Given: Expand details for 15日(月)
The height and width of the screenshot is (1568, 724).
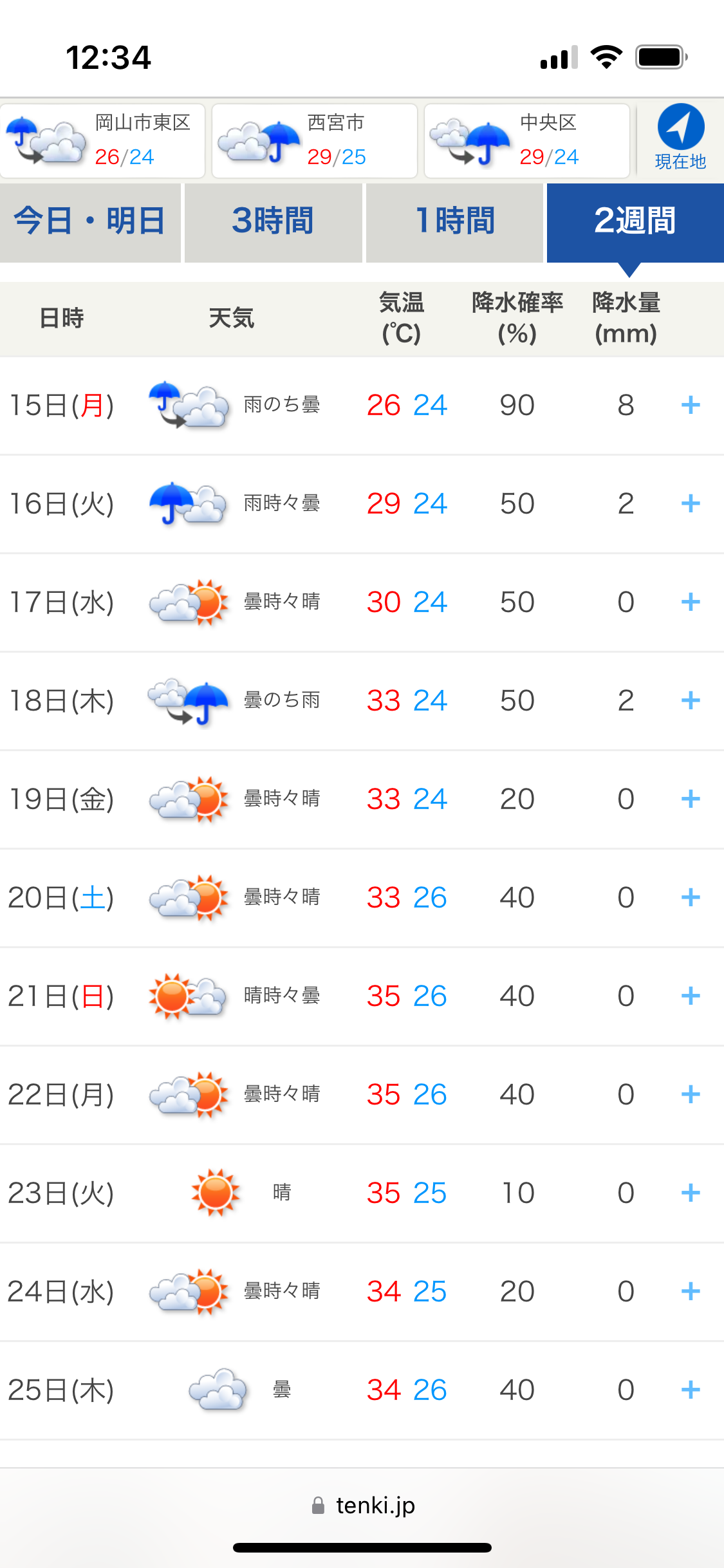Looking at the screenshot, I should [x=691, y=406].
